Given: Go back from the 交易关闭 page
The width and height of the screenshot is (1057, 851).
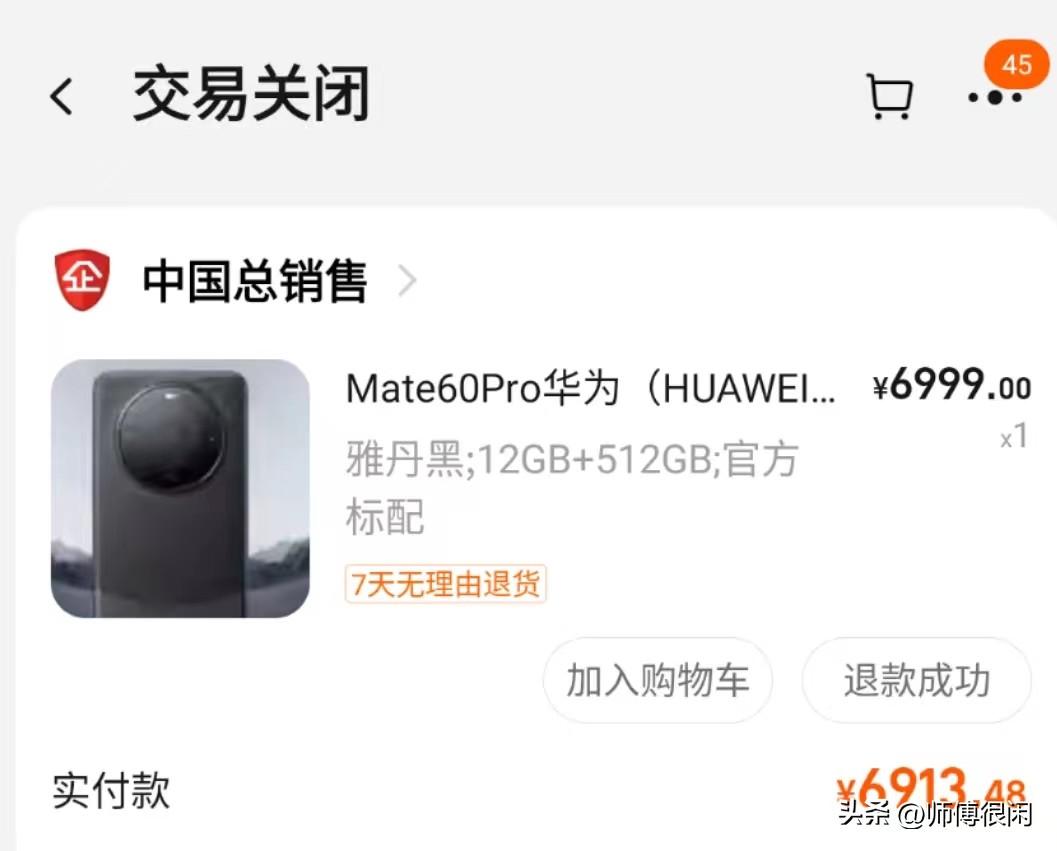Looking at the screenshot, I should point(62,97).
